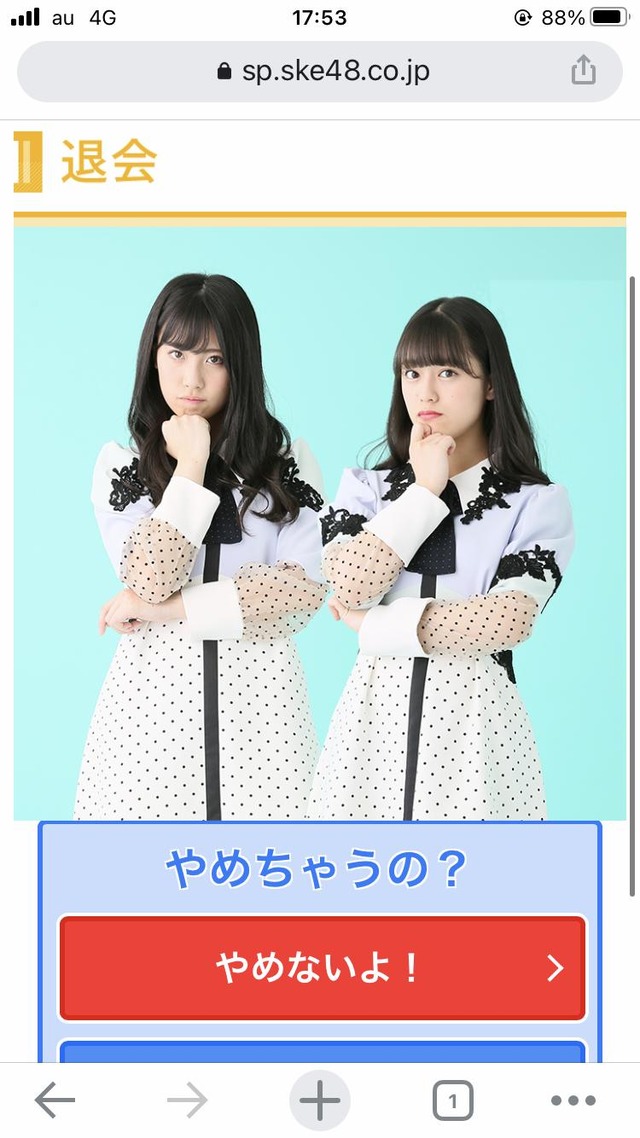Go back to the previous page
Screen dimensions: 640x1138
point(54,1101)
